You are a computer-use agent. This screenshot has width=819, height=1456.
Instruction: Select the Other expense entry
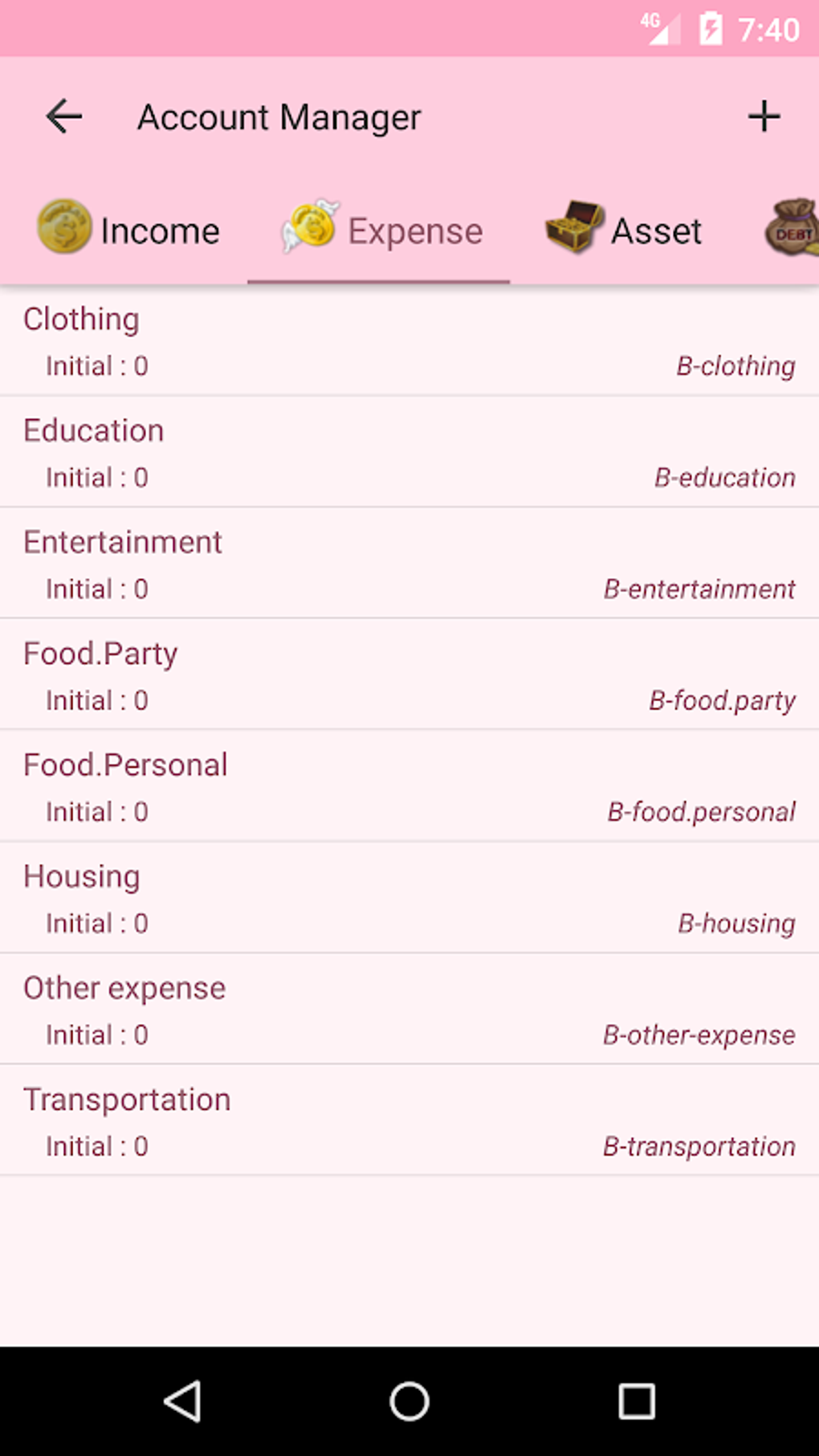(409, 1009)
